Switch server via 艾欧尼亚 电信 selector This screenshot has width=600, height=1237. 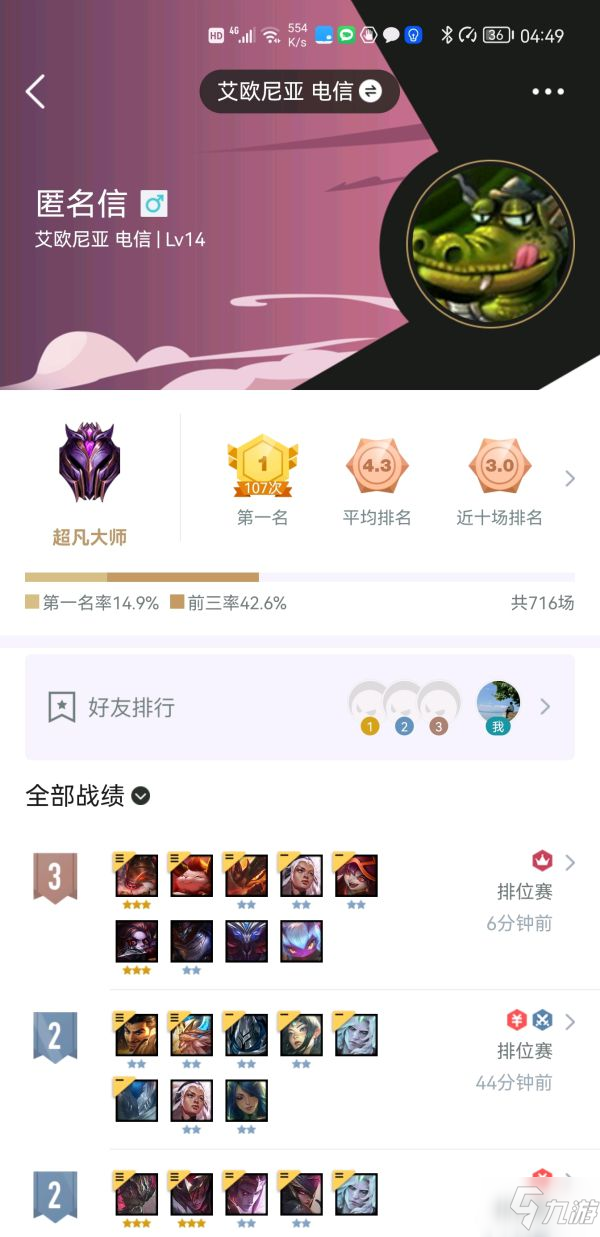(x=299, y=92)
